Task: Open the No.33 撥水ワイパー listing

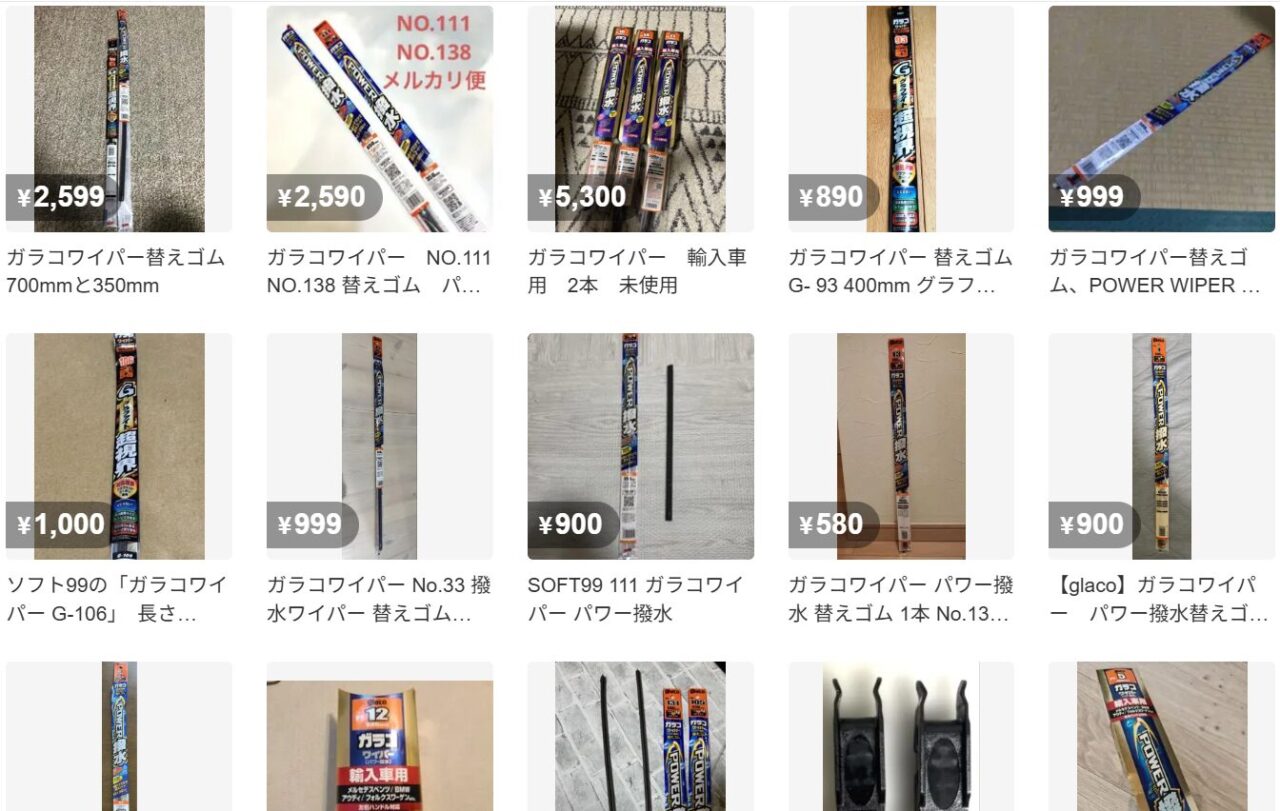Action: pyautogui.click(x=379, y=446)
